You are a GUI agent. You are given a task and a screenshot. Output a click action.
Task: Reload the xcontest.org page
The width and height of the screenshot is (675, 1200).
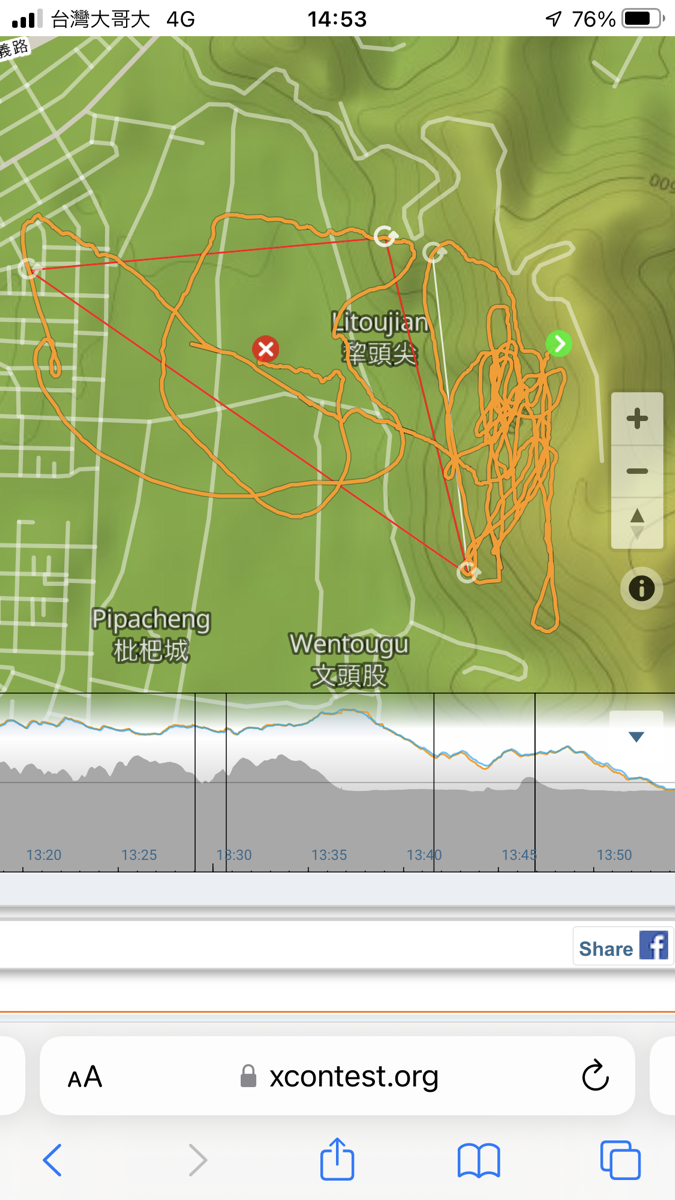click(595, 1076)
